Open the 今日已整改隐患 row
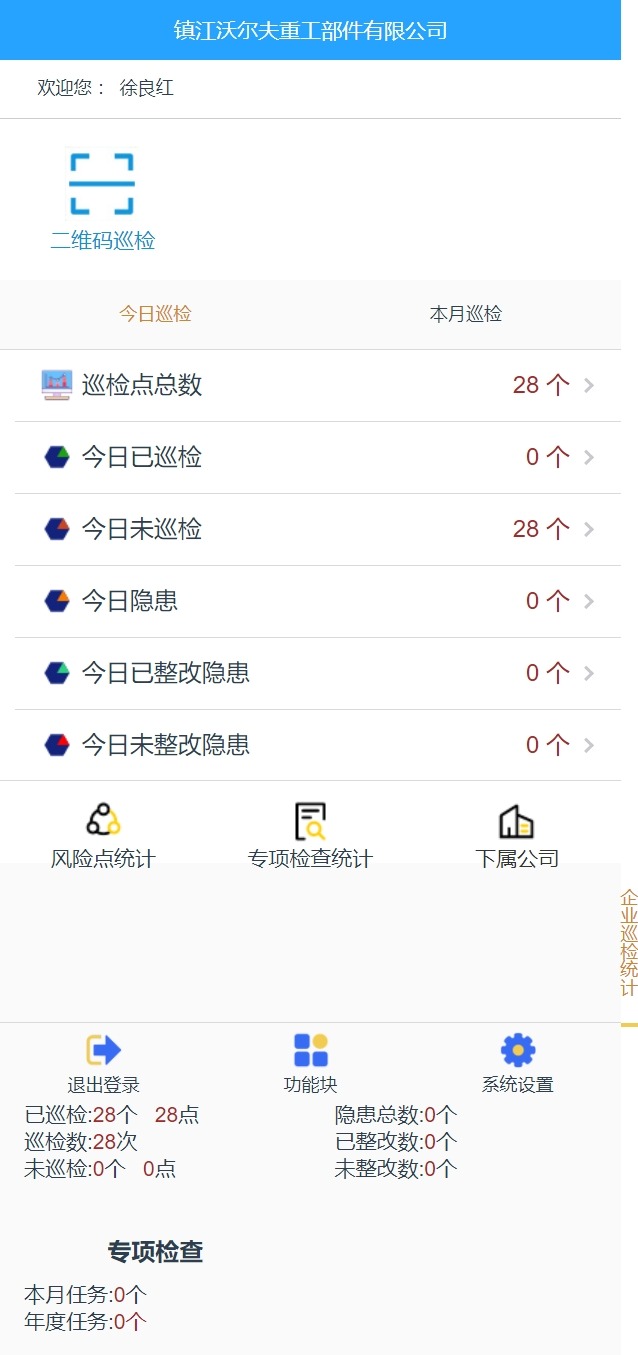638x1355 pixels. (x=318, y=673)
